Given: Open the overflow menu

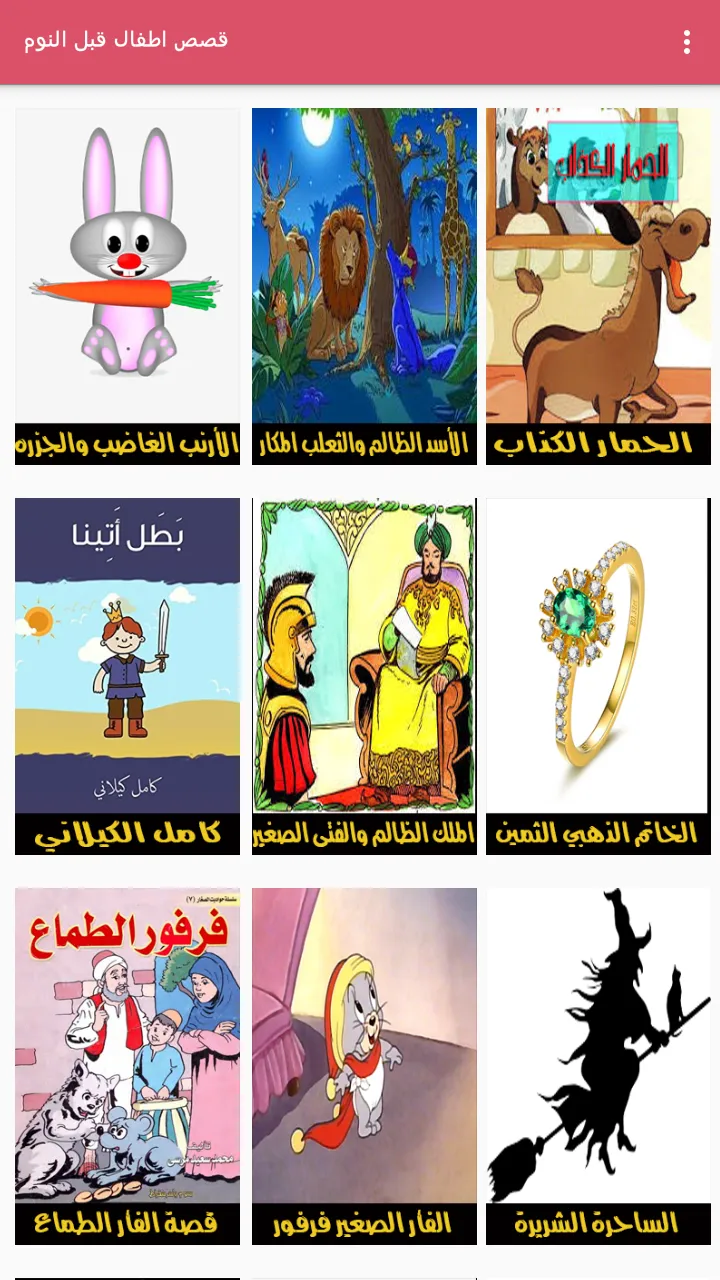Looking at the screenshot, I should click(686, 42).
